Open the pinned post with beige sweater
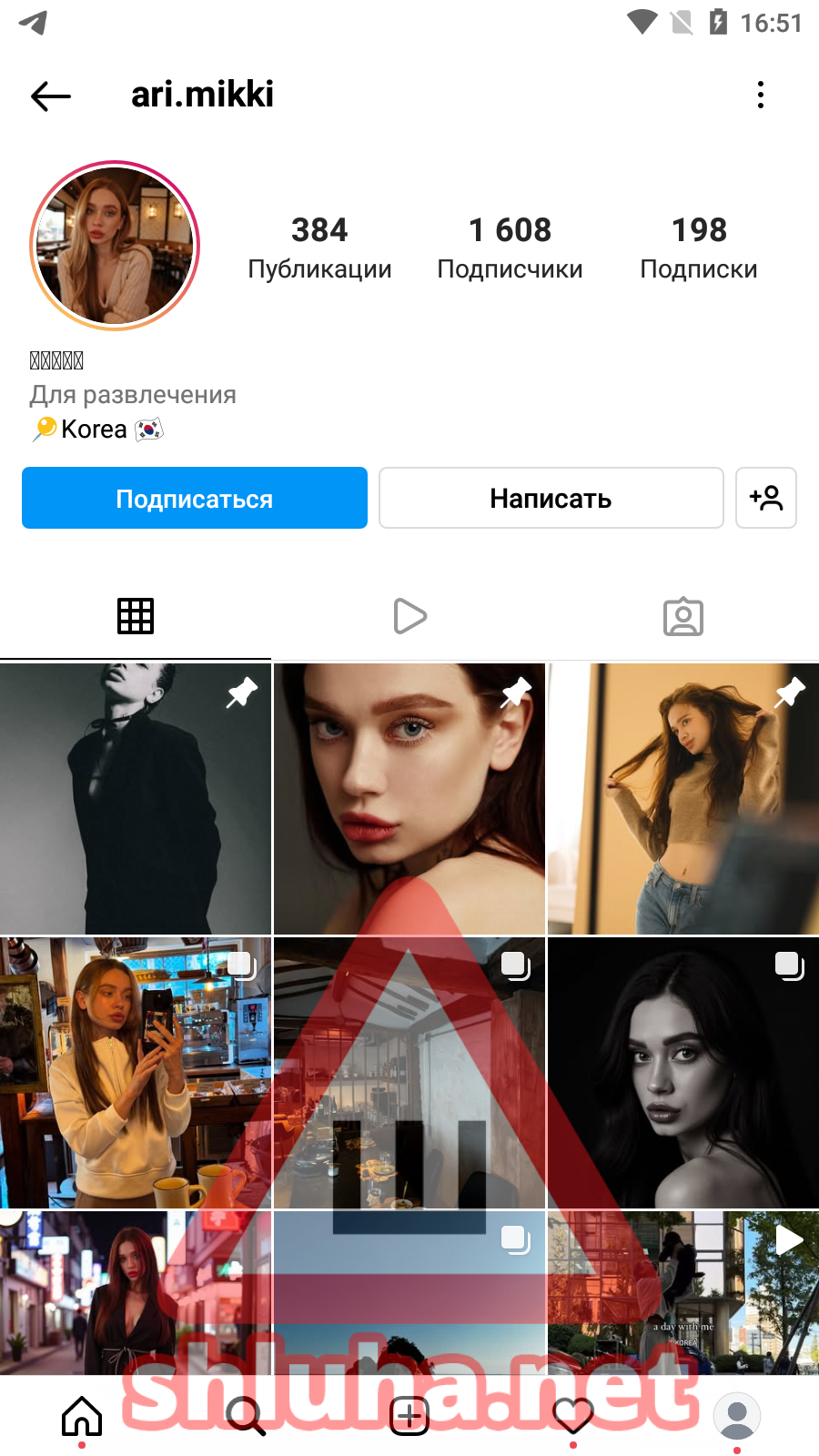Image resolution: width=819 pixels, height=1456 pixels. pos(682,799)
